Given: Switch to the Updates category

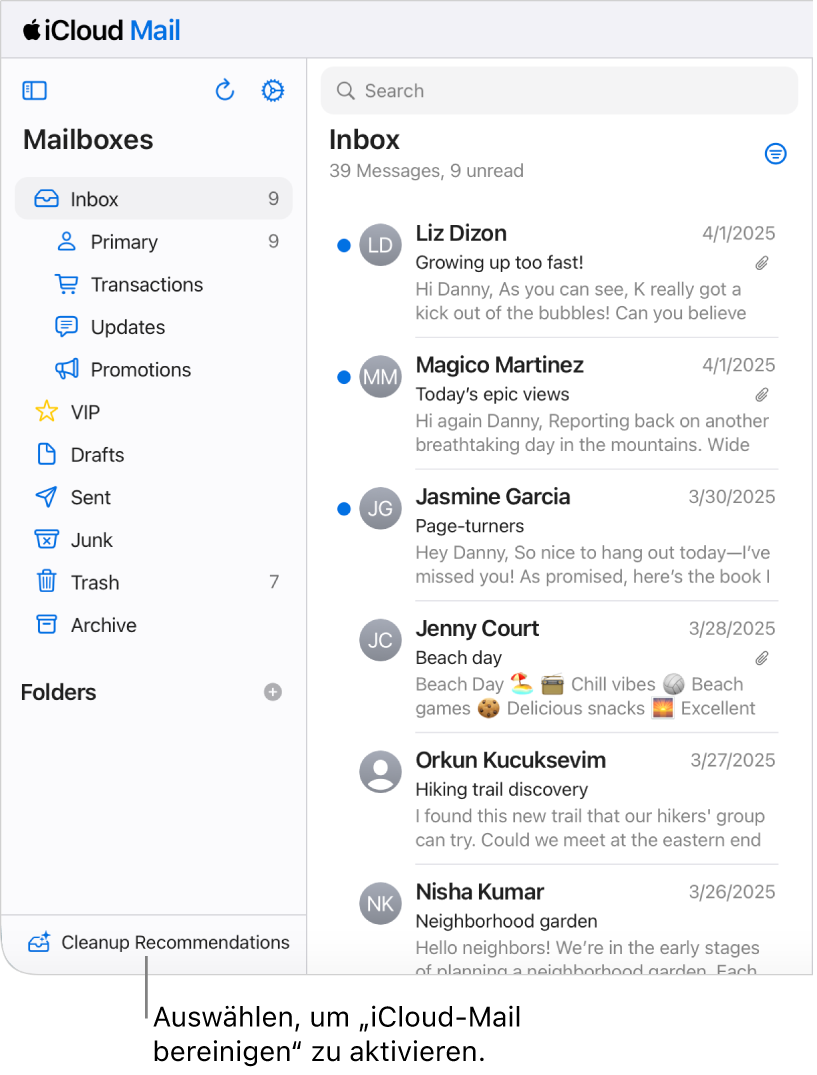Looking at the screenshot, I should tap(127, 327).
